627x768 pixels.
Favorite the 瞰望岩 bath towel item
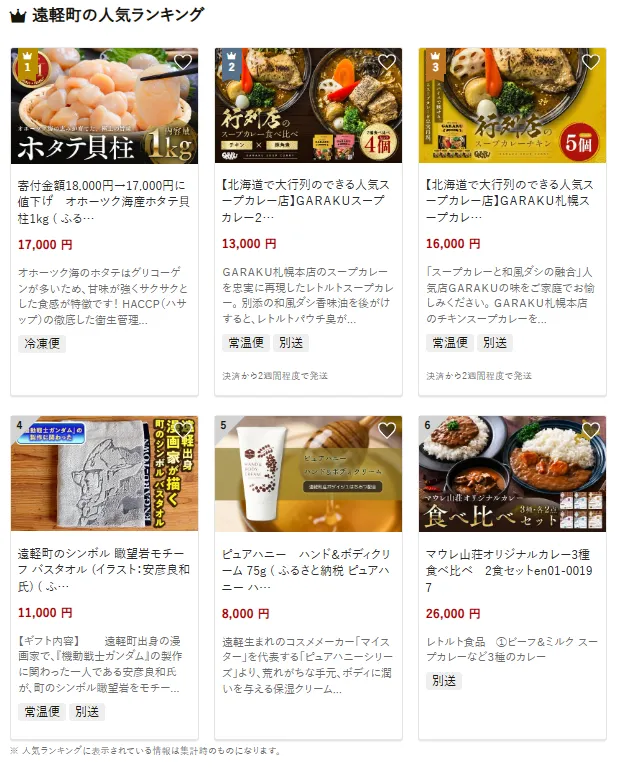(x=183, y=431)
